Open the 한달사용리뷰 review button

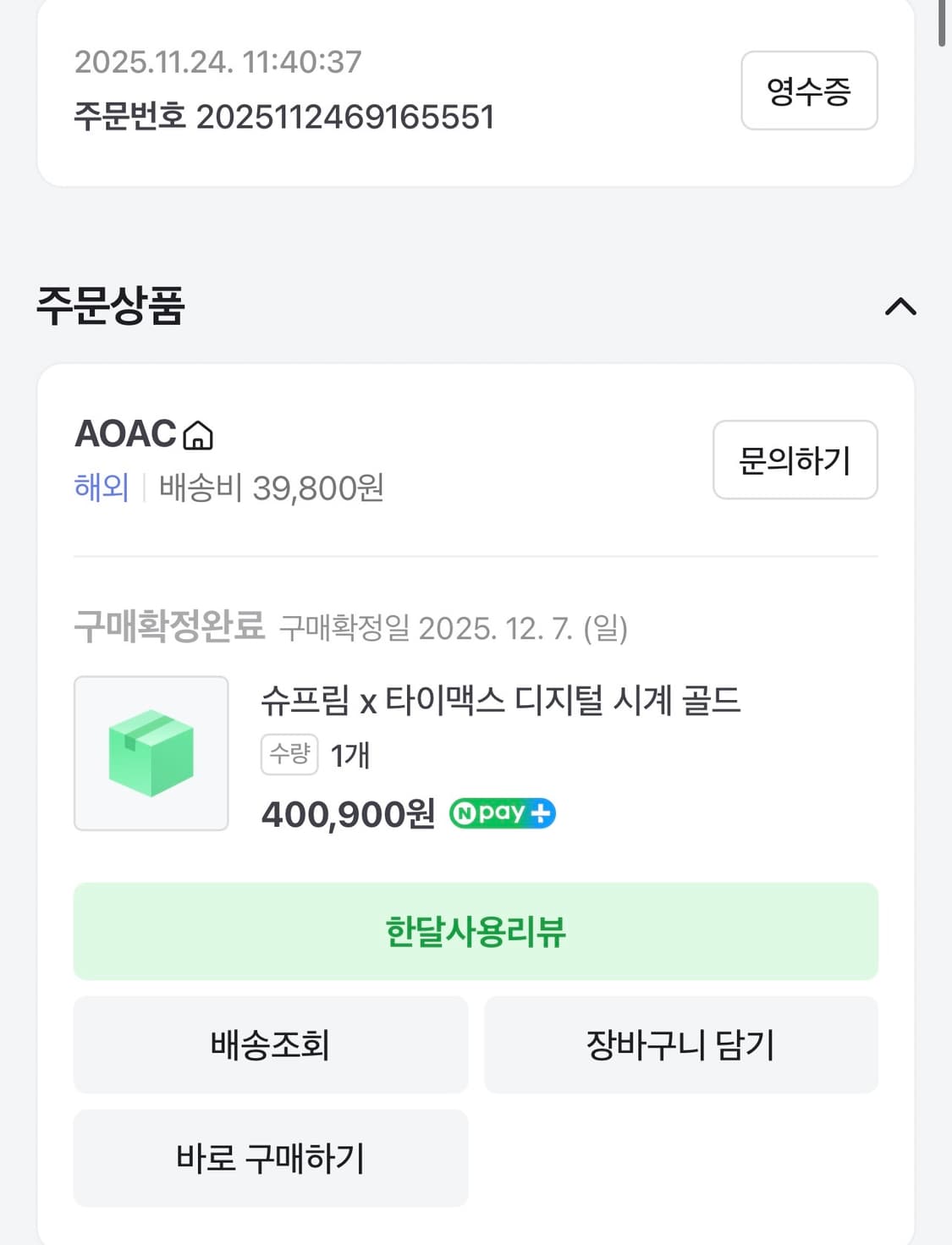pos(476,933)
